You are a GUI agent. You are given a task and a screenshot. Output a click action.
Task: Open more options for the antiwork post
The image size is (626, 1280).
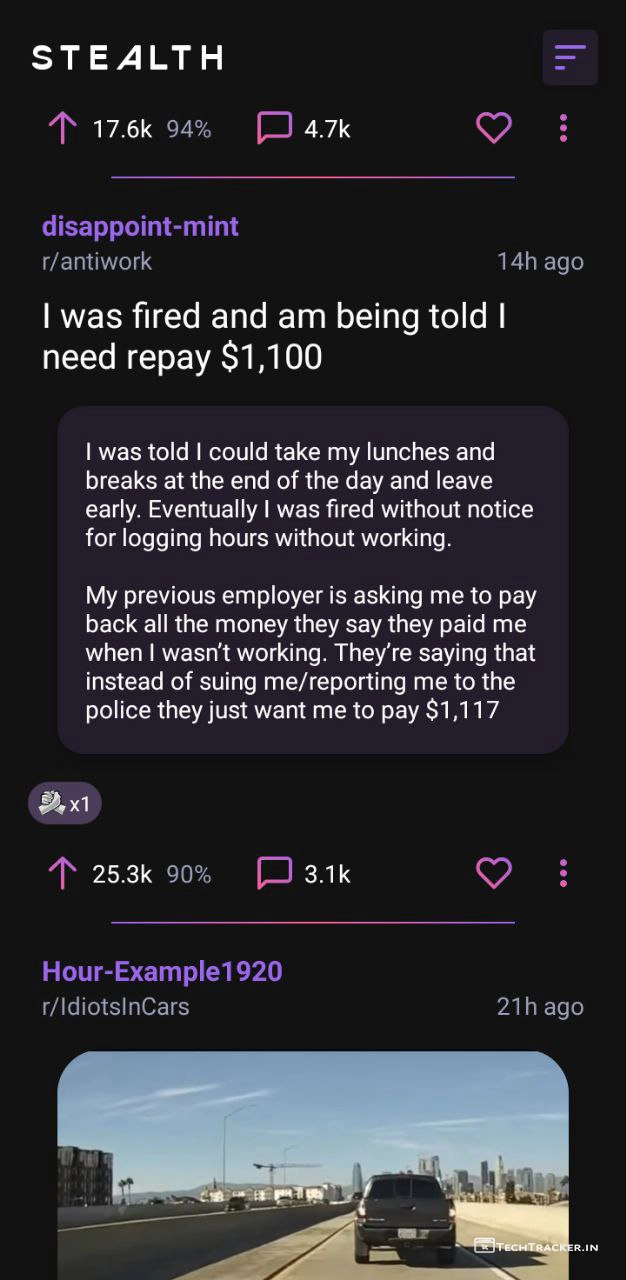pyautogui.click(x=563, y=873)
